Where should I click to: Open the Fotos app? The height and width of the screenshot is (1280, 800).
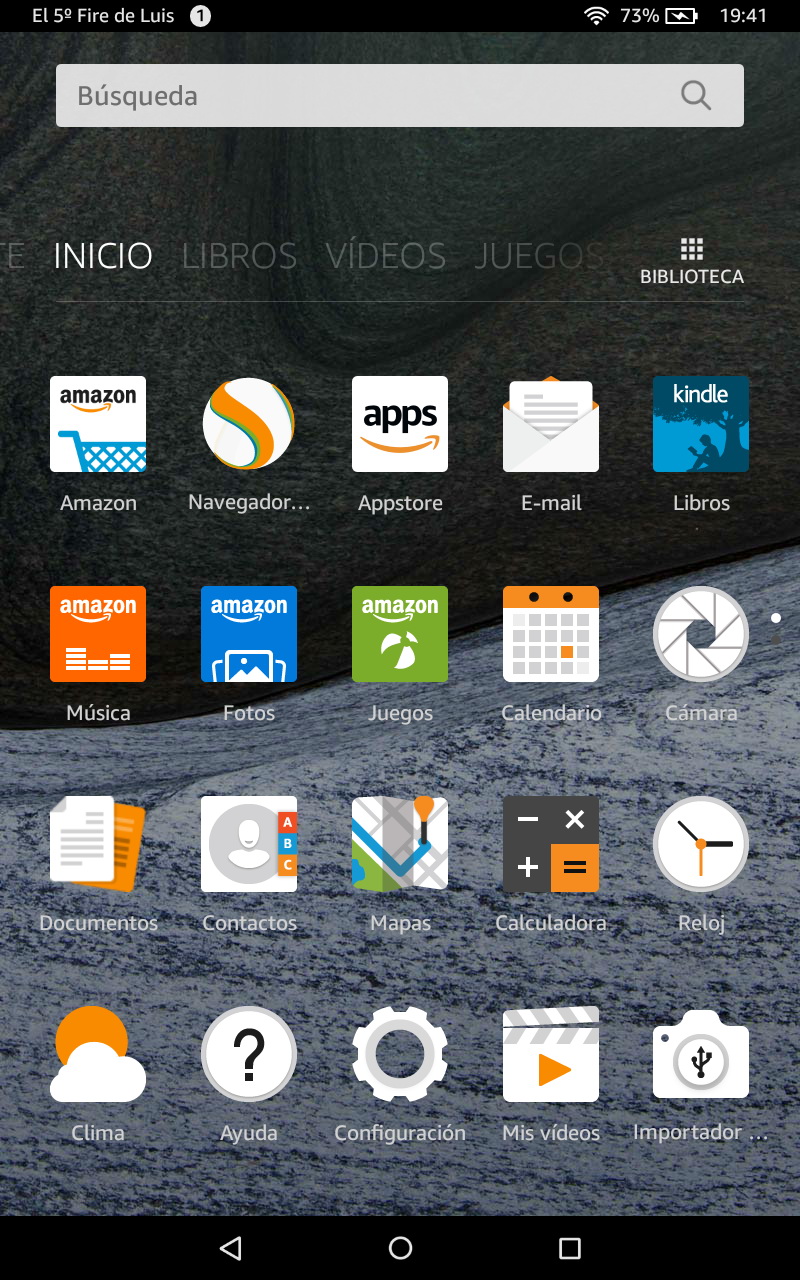[x=249, y=634]
